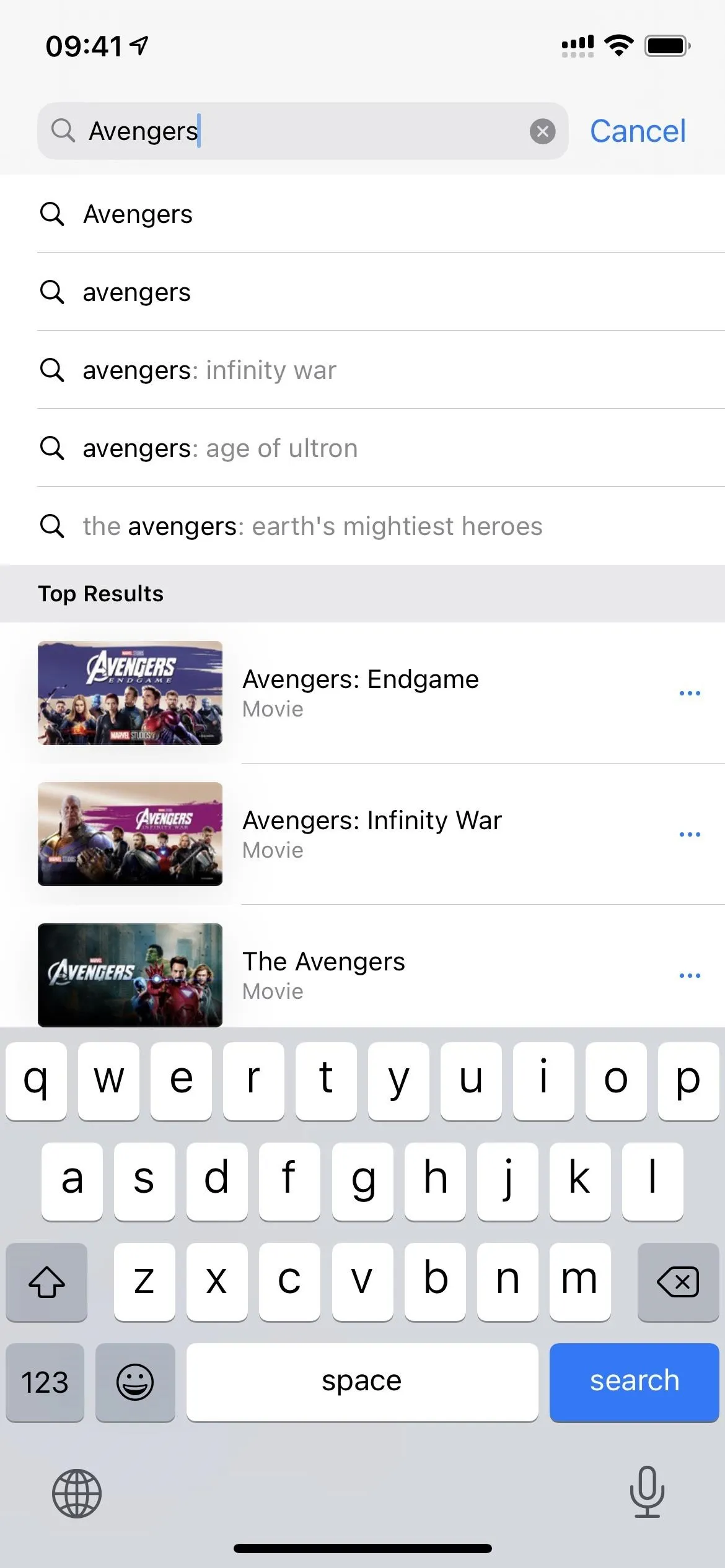The image size is (725, 1568).
Task: Select the capitalized "Avengers" suggestion
Action: tap(362, 214)
